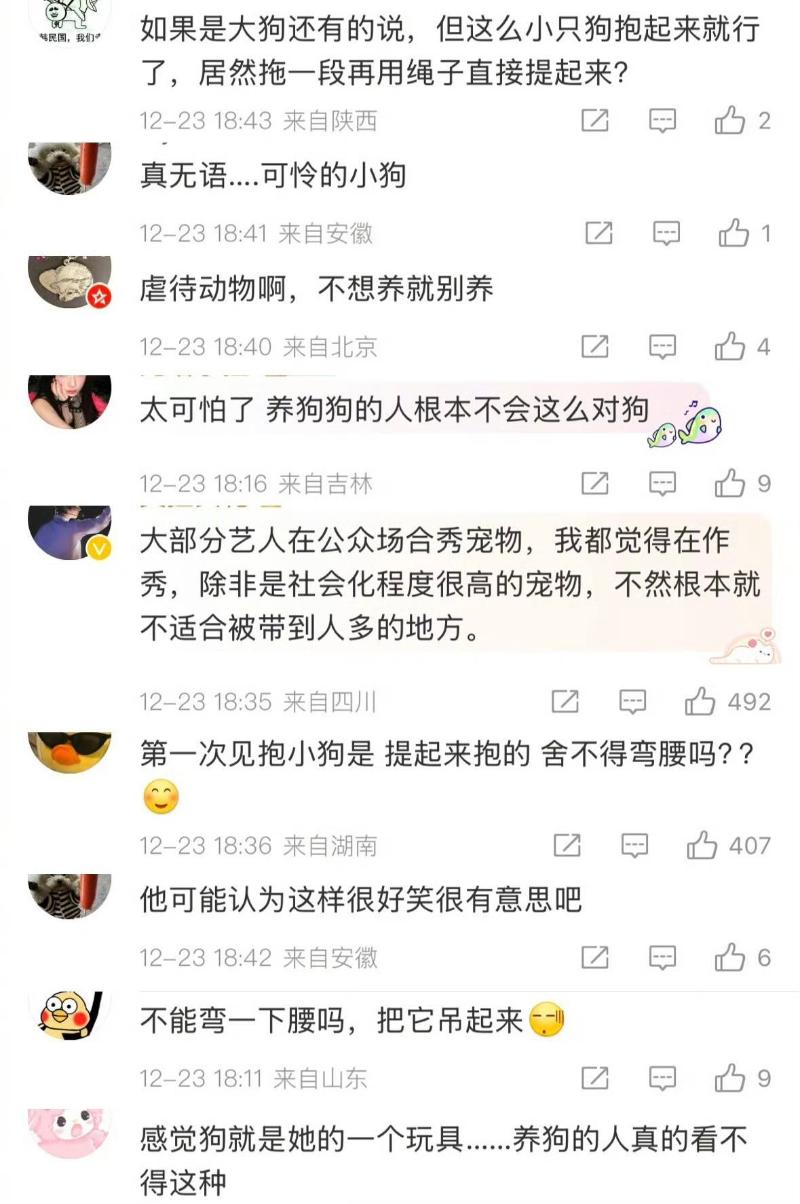Like the comment '真无语....可怜的小狗'
The height and width of the screenshot is (1204, 800).
tap(735, 234)
